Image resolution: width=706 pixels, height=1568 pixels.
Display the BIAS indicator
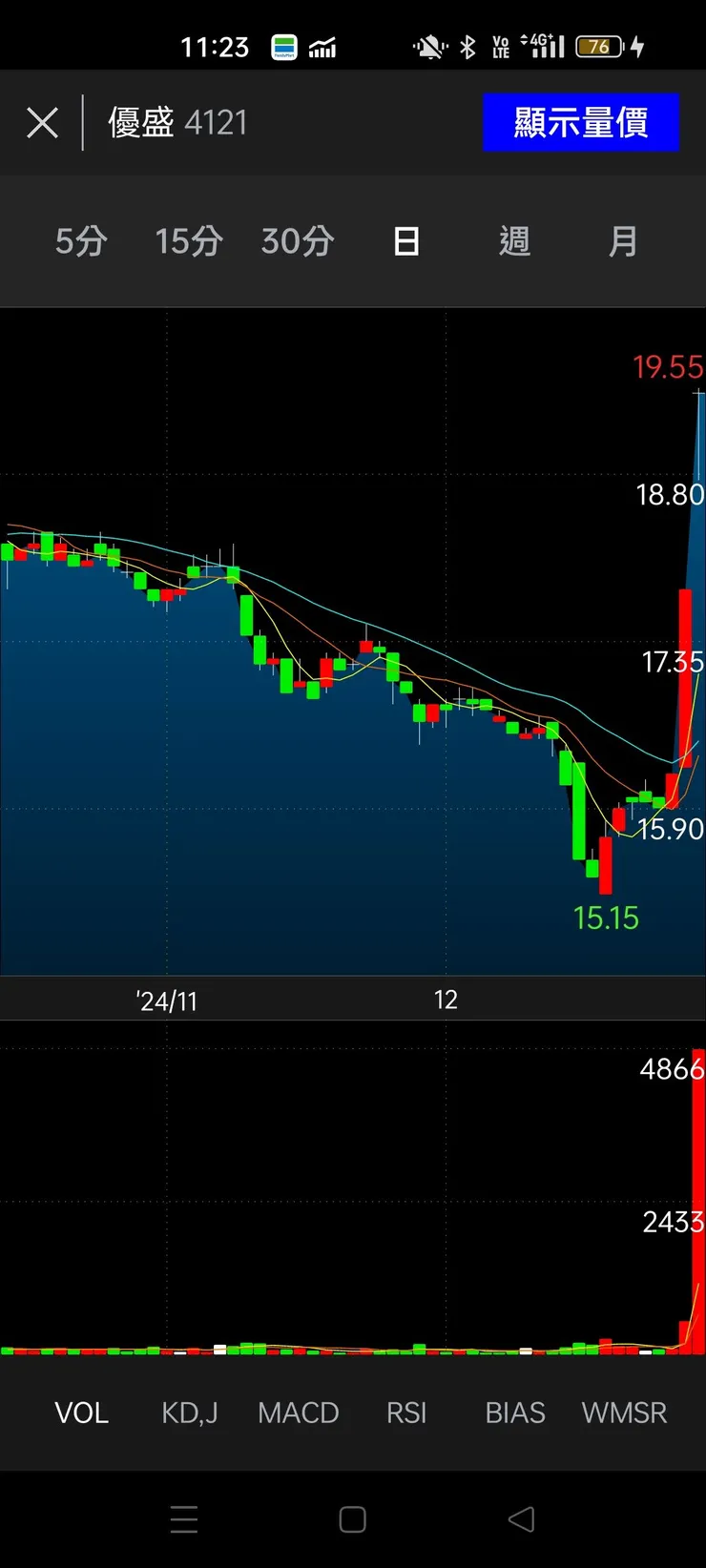coord(514,1413)
